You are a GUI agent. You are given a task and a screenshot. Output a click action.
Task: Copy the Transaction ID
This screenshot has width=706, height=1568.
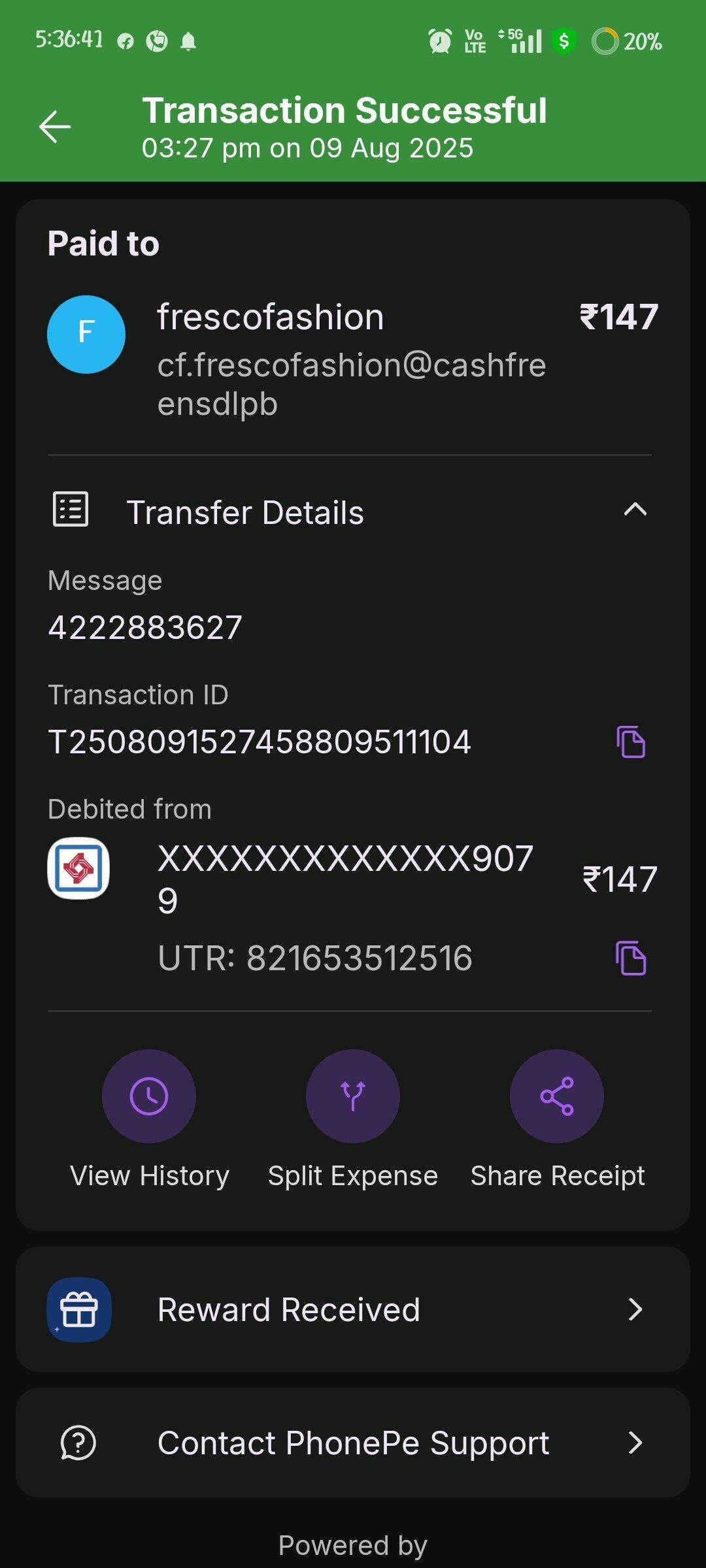(631, 742)
